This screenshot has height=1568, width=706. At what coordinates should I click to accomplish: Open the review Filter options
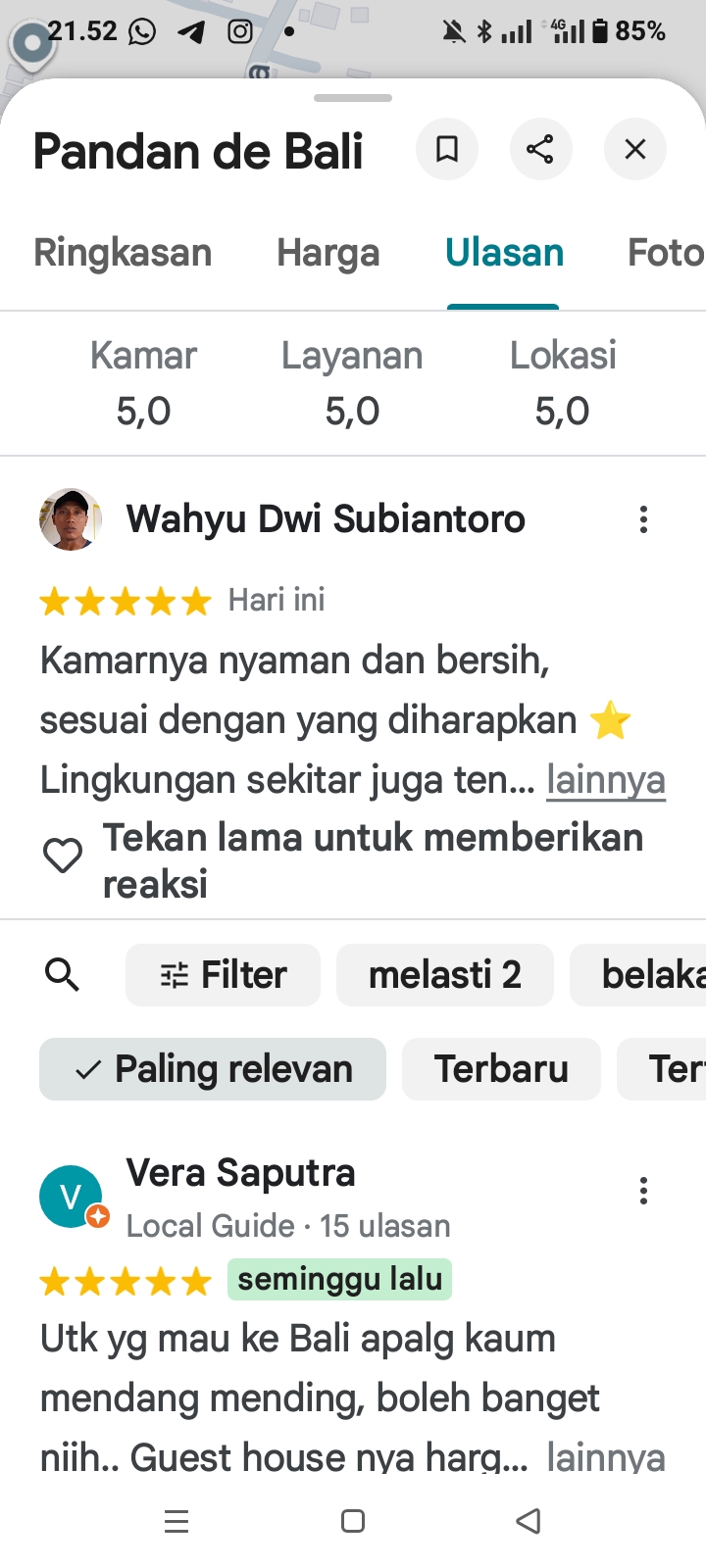click(x=224, y=975)
